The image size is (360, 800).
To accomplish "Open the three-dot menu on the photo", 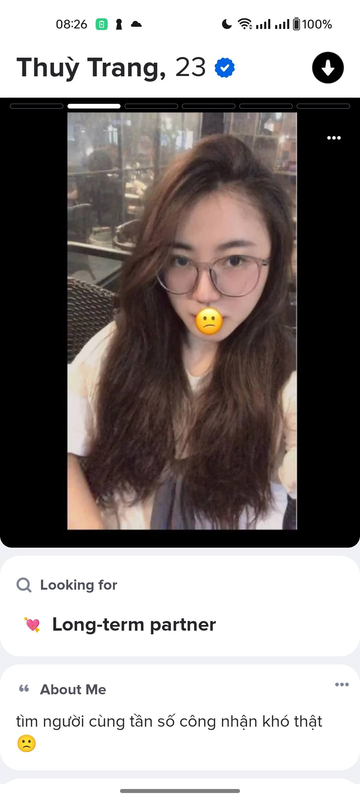I will click(x=334, y=138).
